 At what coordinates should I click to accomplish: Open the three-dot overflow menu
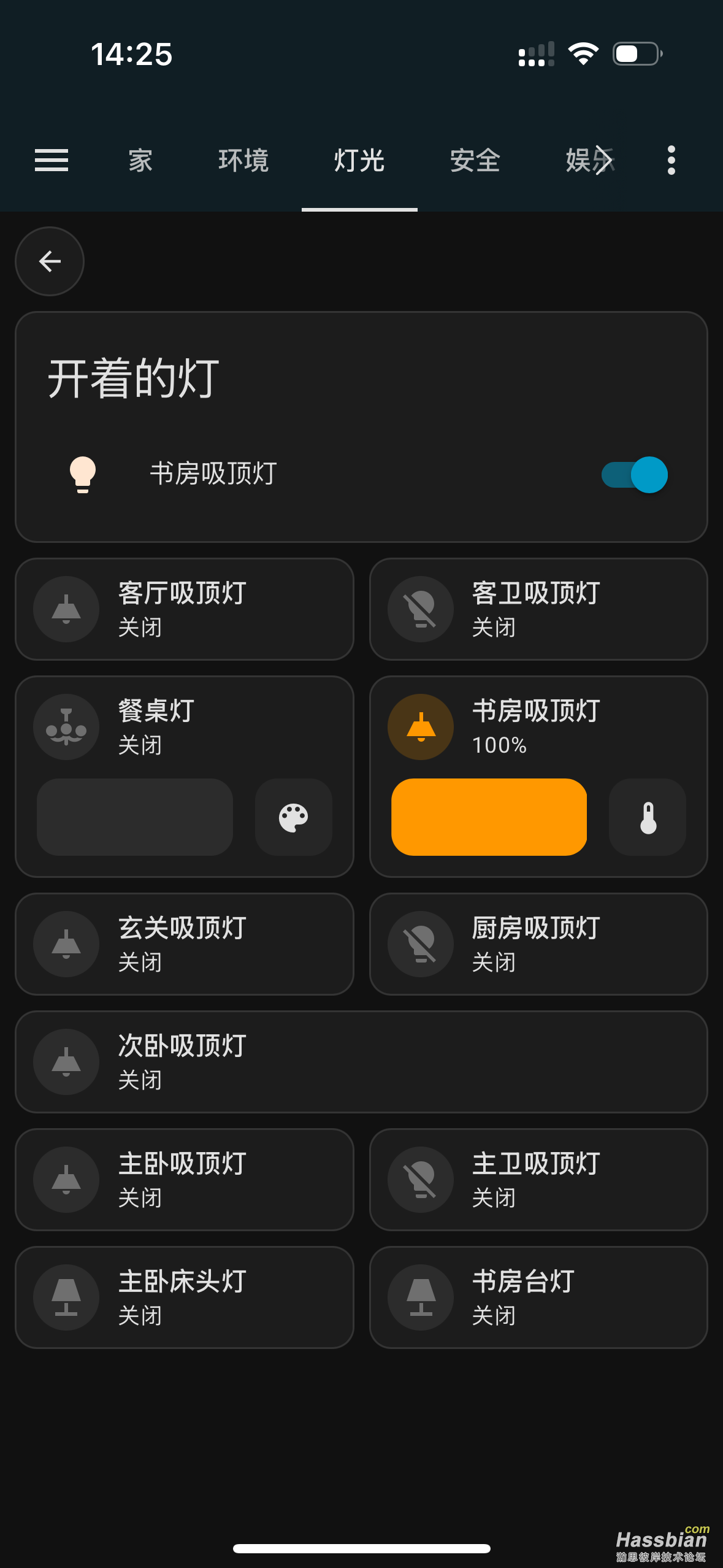(671, 160)
